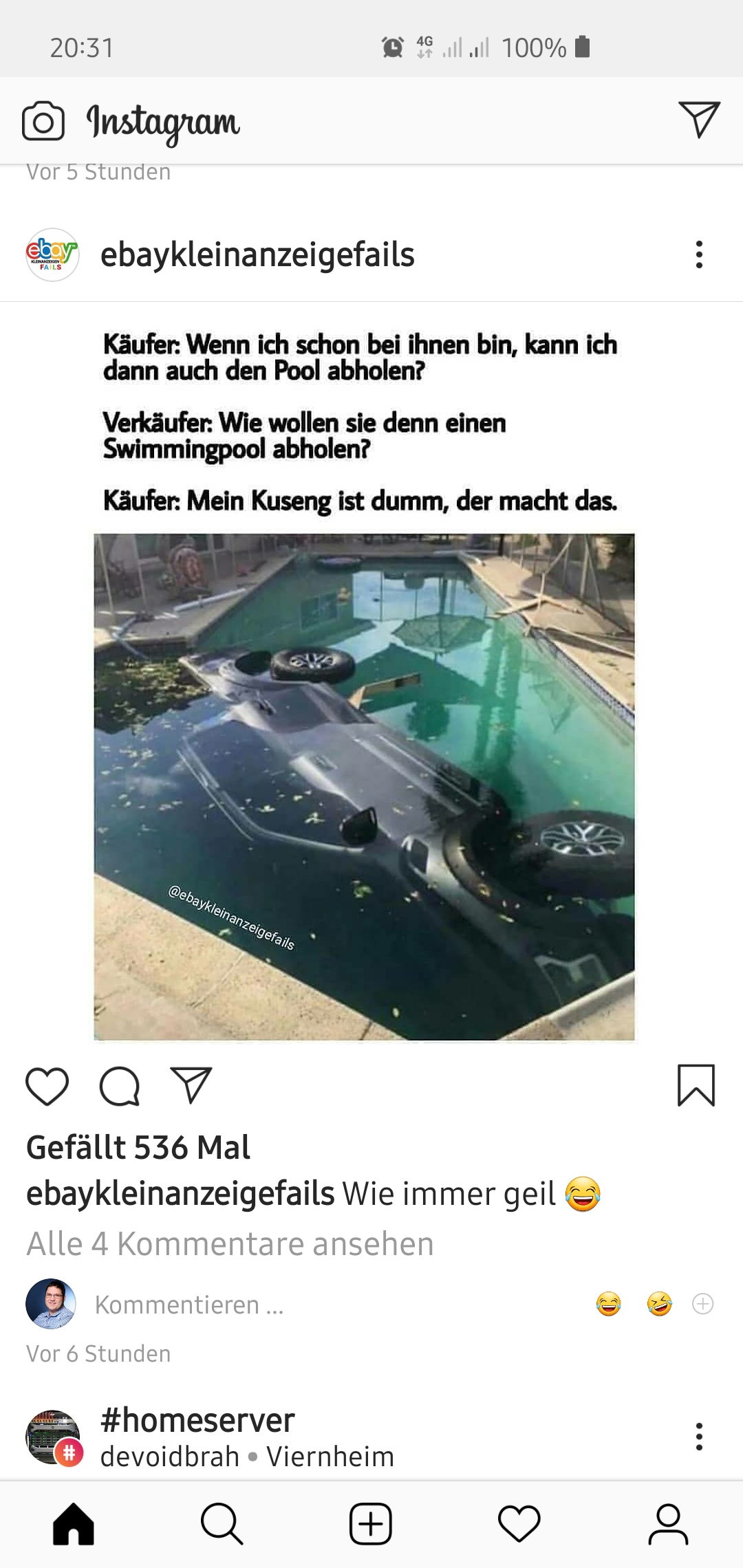
Task: Add the laughing-tears emoji quick reaction
Action: (608, 1304)
